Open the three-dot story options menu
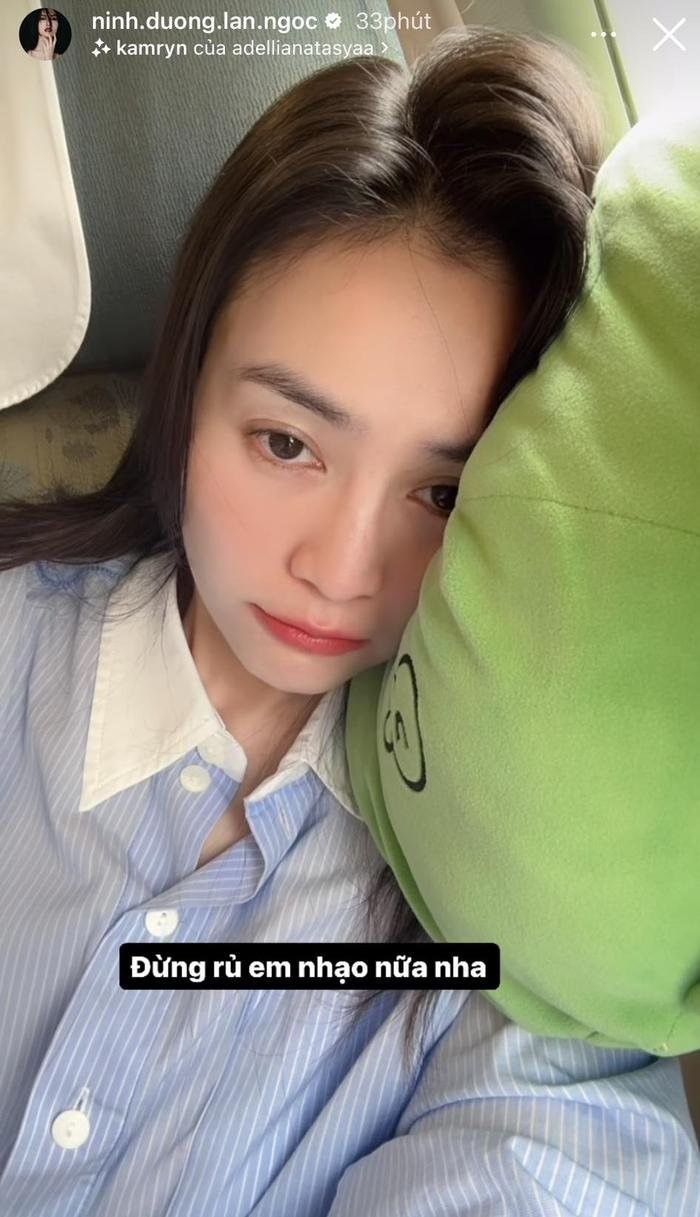Screen dimensions: 700x1217 point(603,34)
